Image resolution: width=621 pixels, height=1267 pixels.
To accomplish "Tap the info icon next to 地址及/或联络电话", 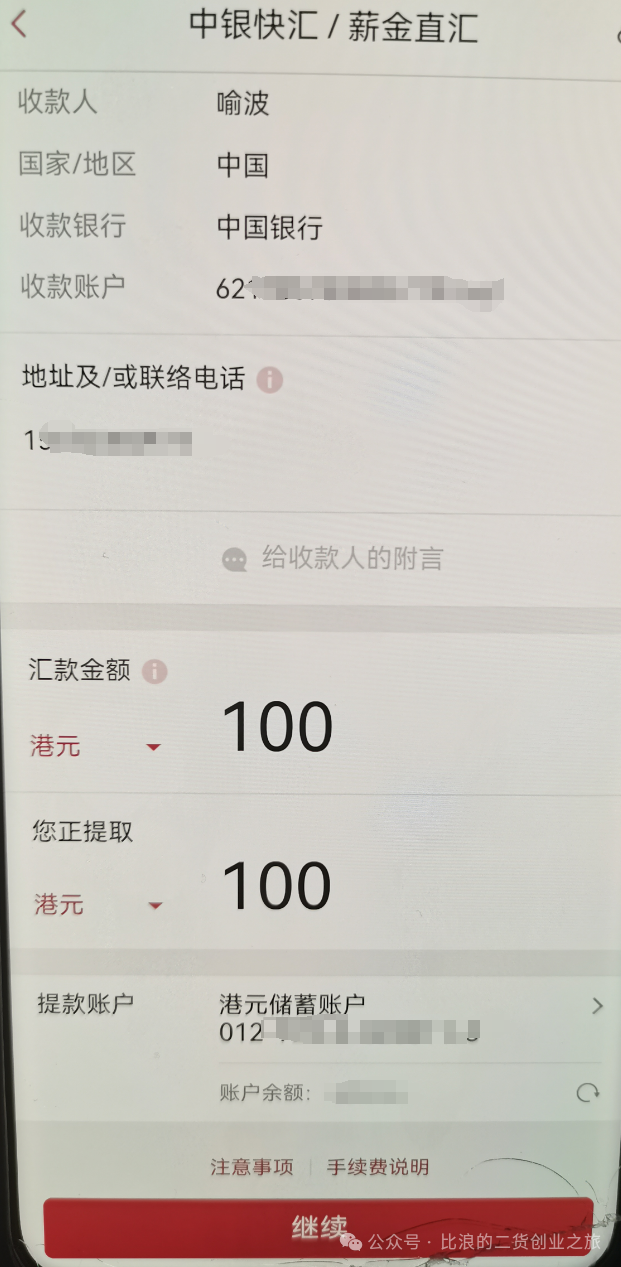I will coord(269,380).
